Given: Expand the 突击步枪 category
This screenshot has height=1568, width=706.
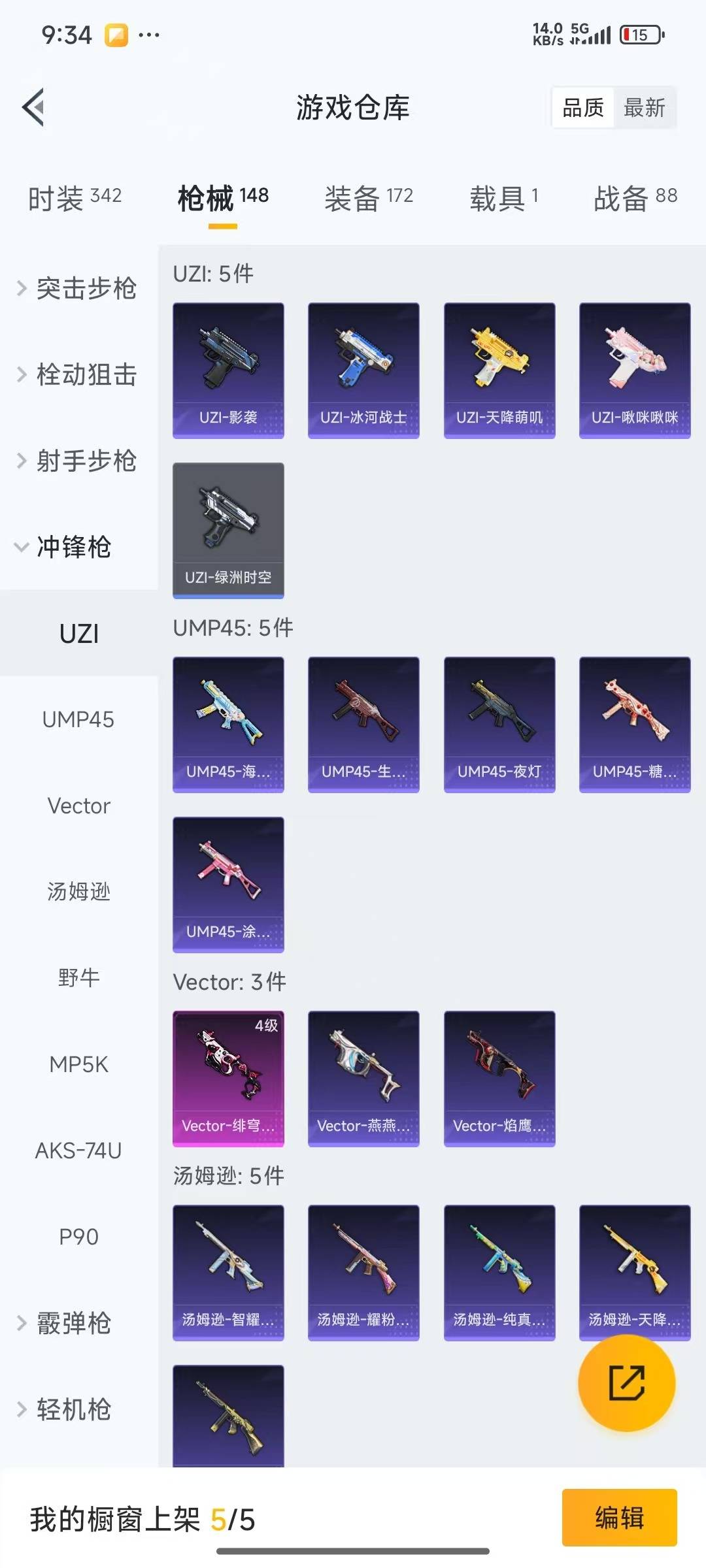Looking at the screenshot, I should pyautogui.click(x=78, y=288).
